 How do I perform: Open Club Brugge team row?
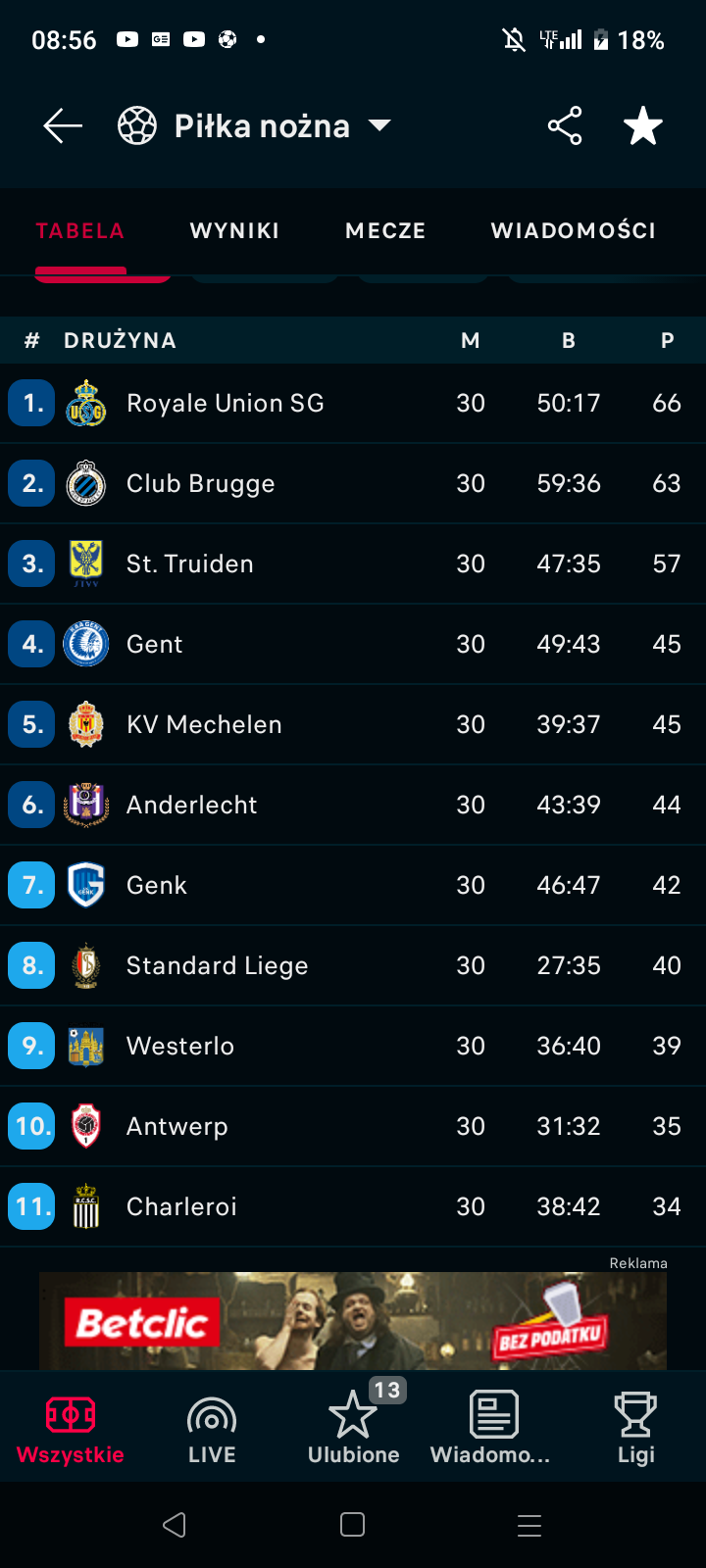coord(200,484)
